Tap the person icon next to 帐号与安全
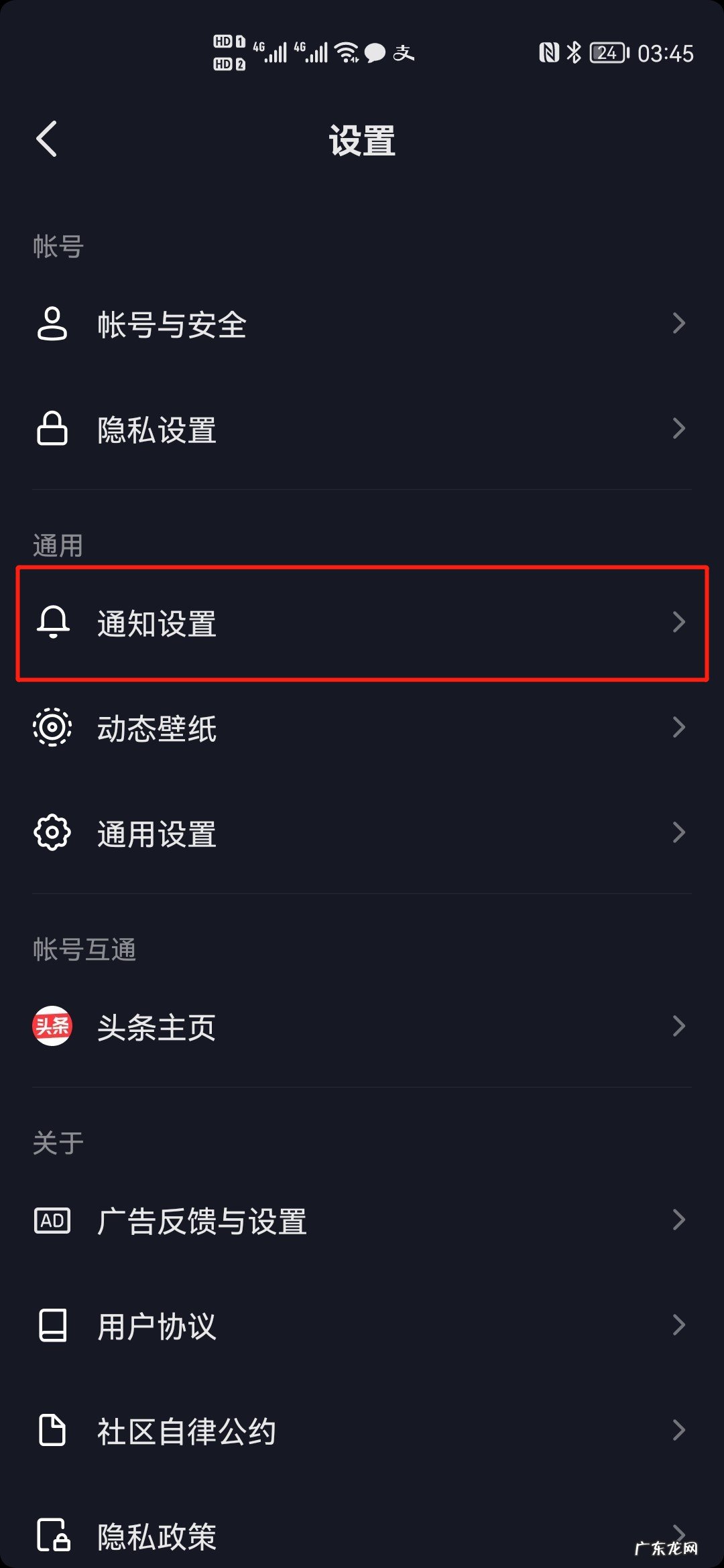This screenshot has height=1568, width=724. click(x=52, y=324)
